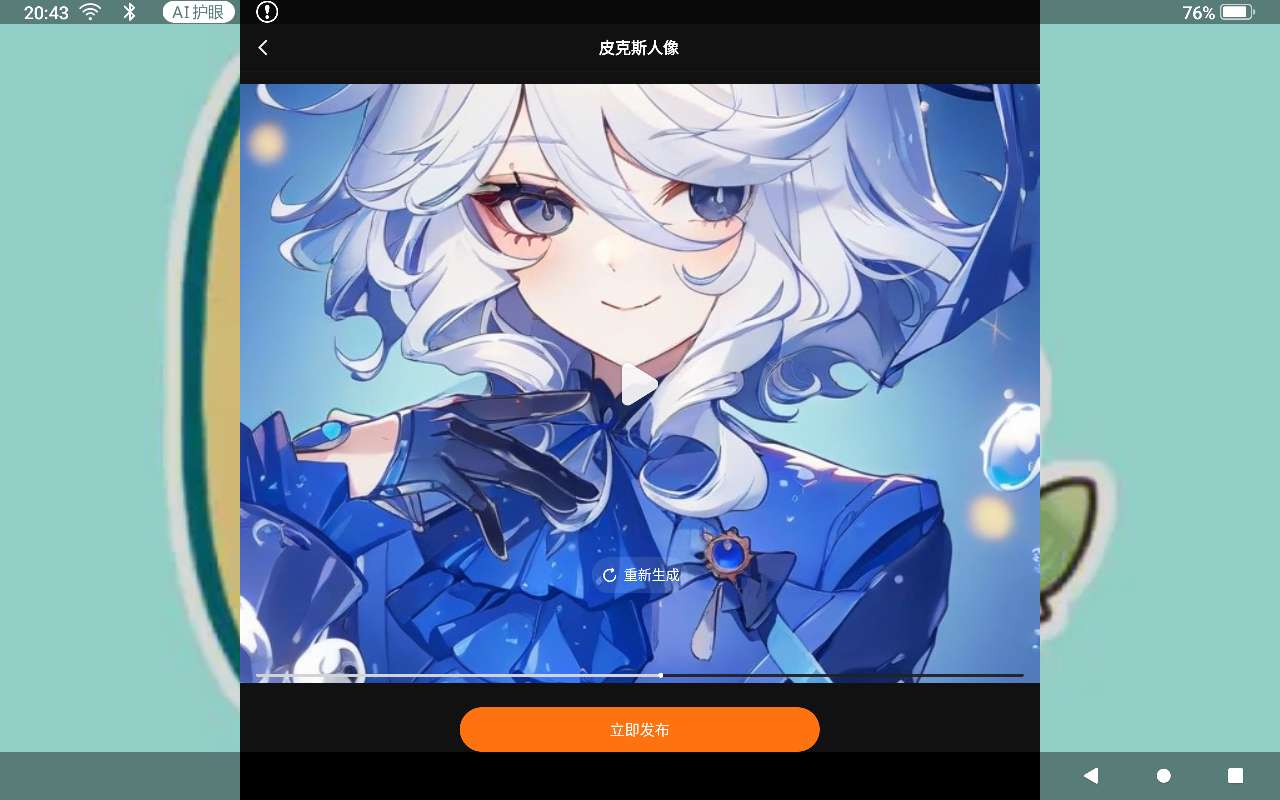Tap 重新生成 to regenerate the image
Screen dimensions: 1280x800
click(x=640, y=575)
